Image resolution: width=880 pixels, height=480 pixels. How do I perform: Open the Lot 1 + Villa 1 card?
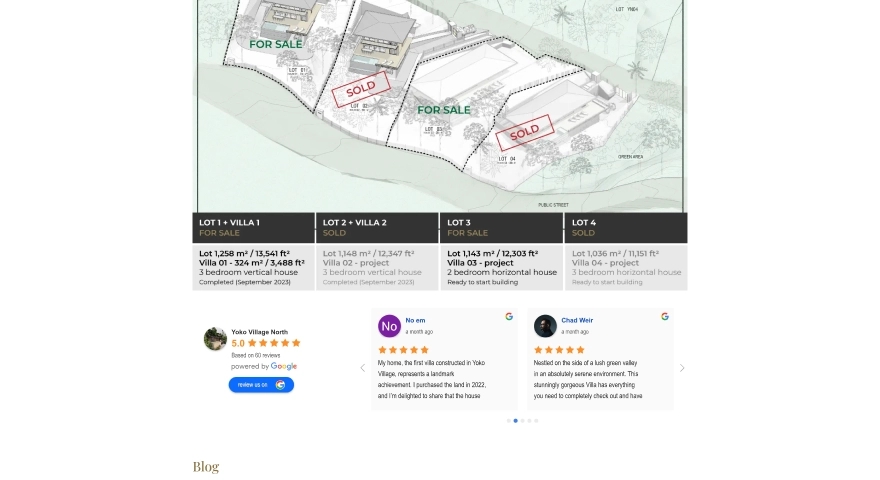[x=253, y=251]
